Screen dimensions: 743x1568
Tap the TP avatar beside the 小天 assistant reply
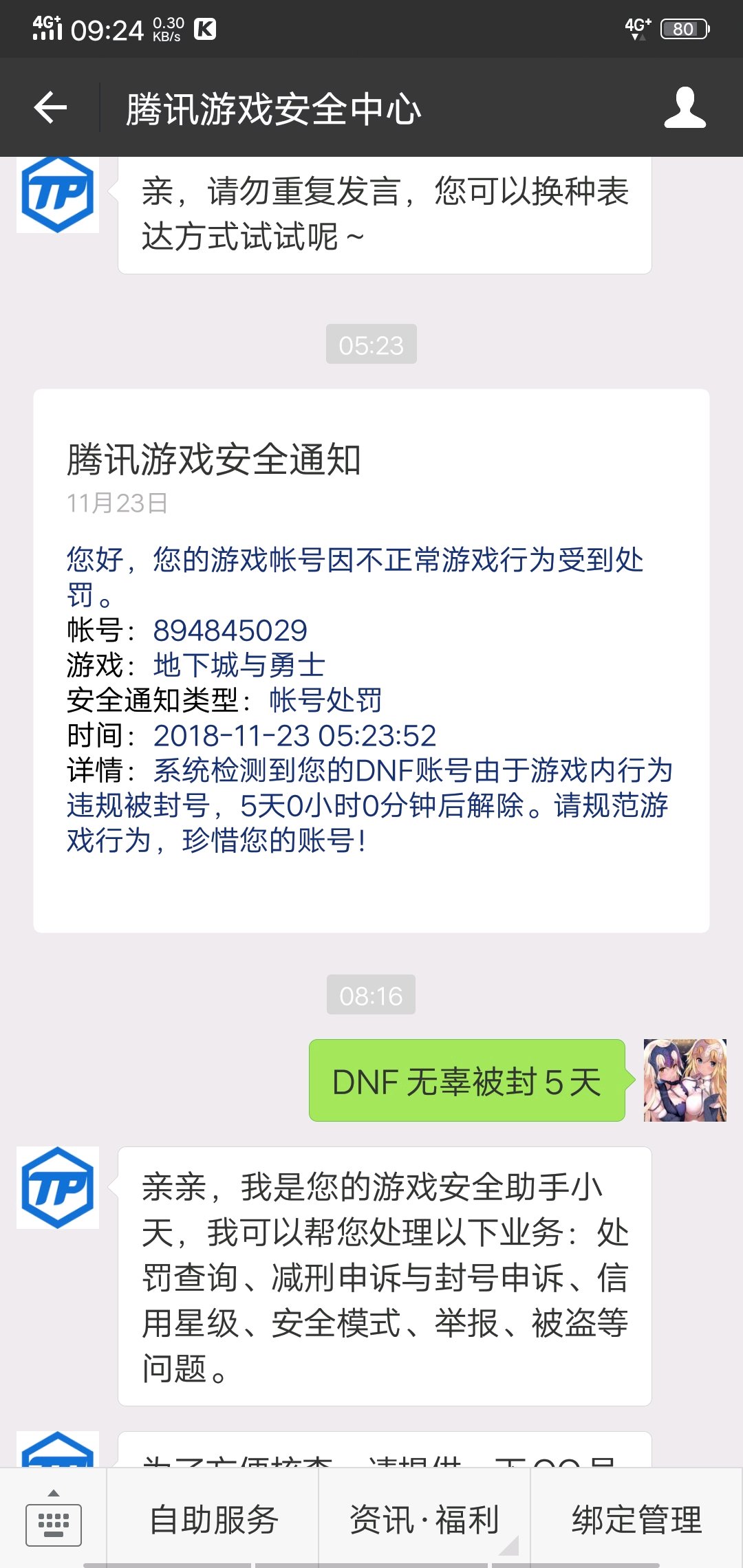click(58, 1188)
